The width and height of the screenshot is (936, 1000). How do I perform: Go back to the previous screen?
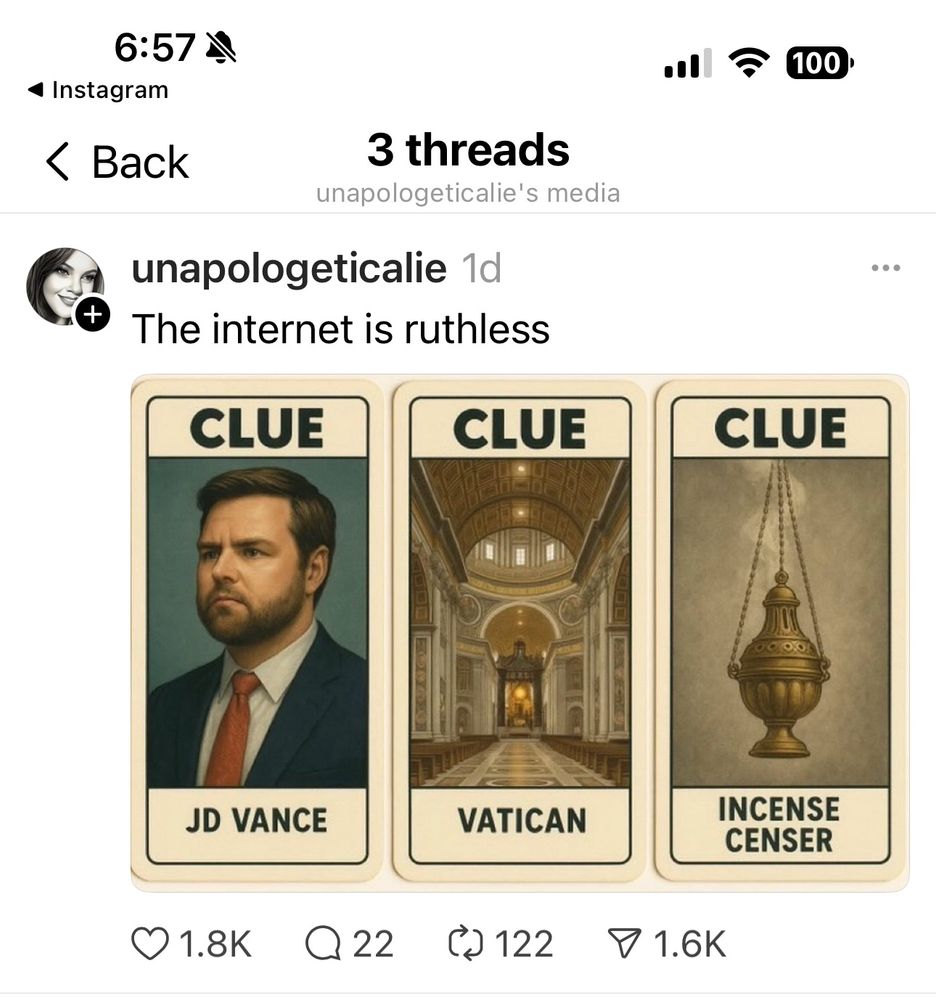(117, 162)
